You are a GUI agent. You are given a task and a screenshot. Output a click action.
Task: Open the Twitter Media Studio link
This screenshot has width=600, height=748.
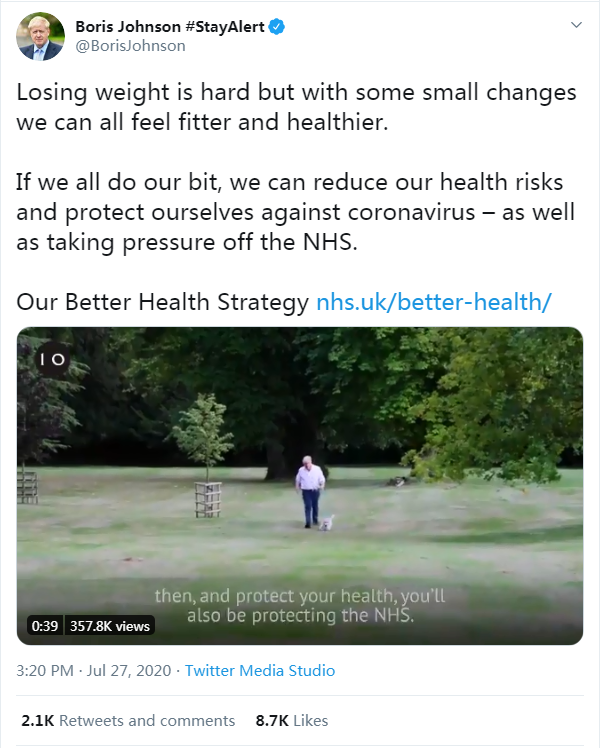pos(260,671)
